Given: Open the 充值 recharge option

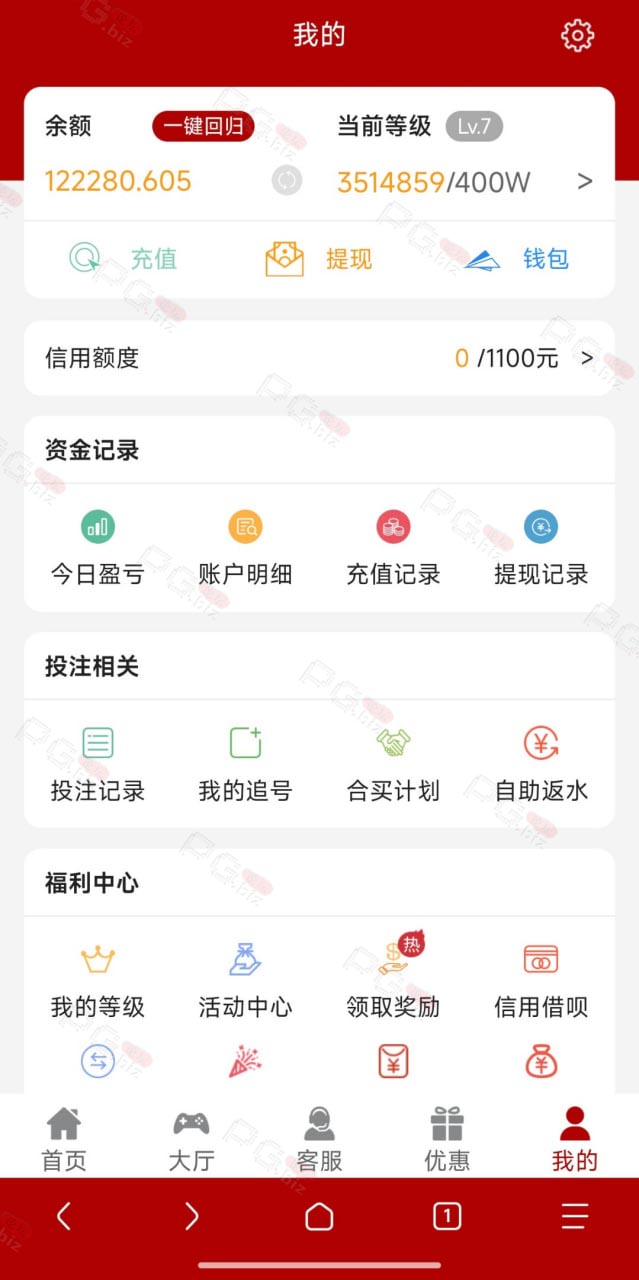Looking at the screenshot, I should [x=123, y=259].
